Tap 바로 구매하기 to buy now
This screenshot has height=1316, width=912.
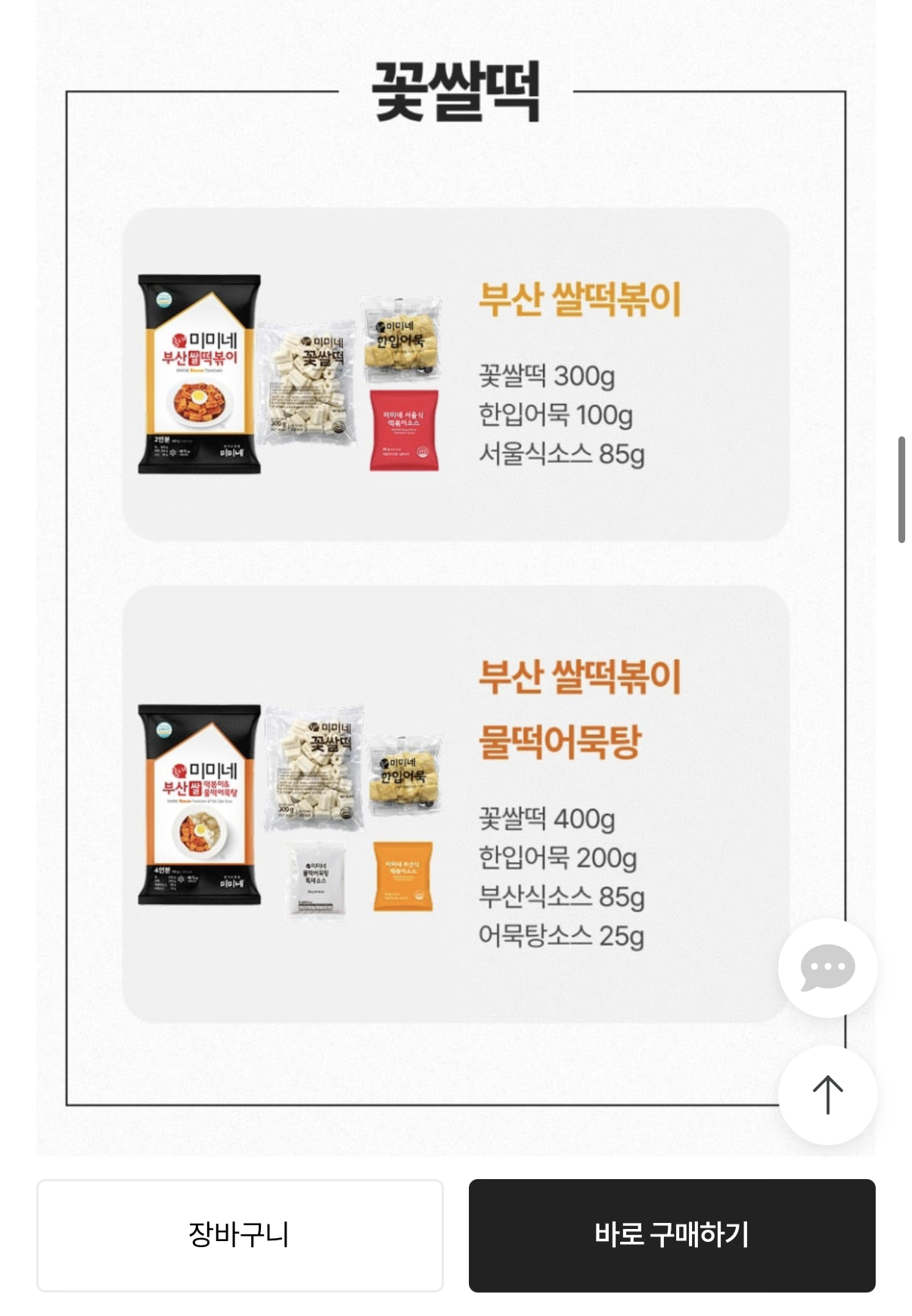(672, 1235)
